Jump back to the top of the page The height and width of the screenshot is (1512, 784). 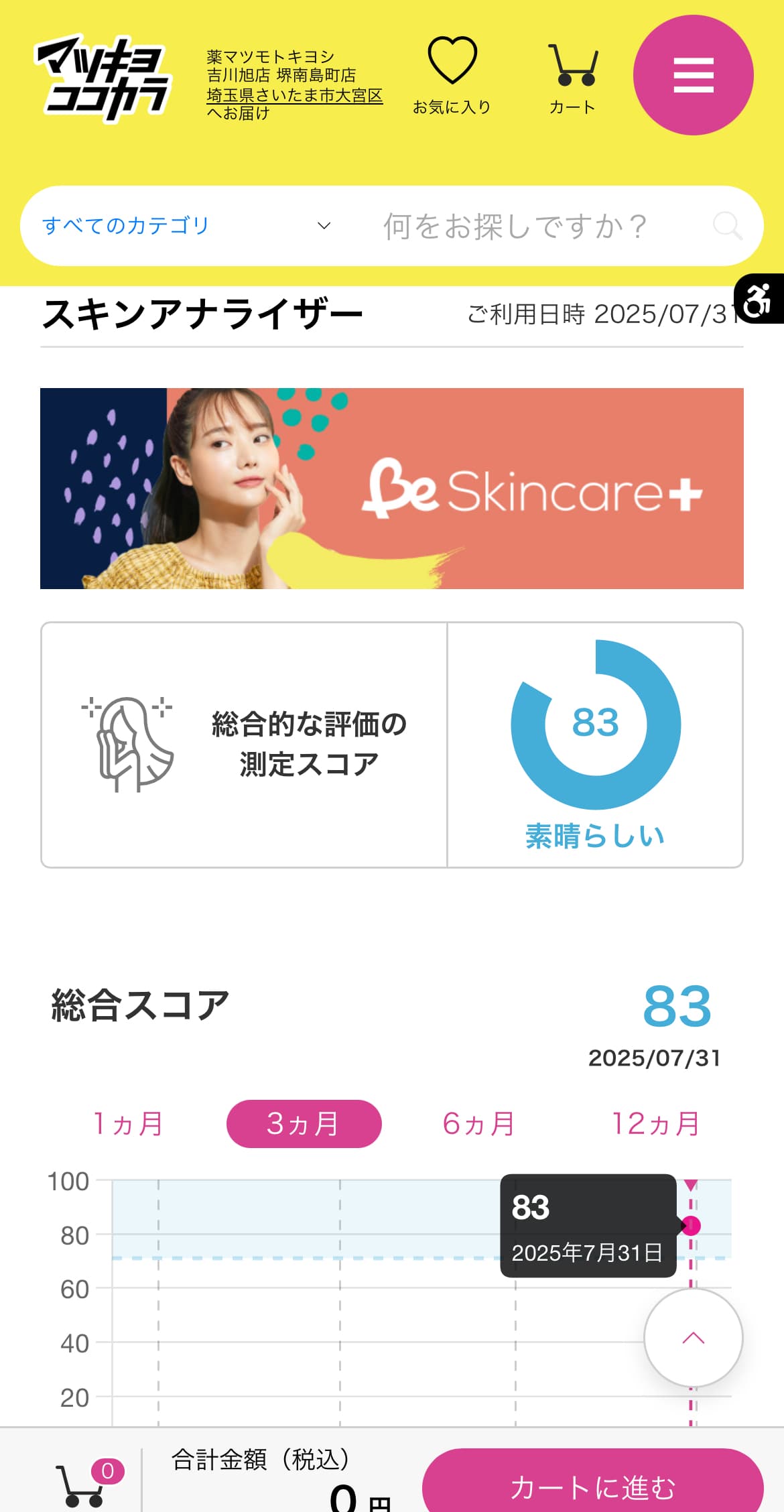click(693, 1338)
